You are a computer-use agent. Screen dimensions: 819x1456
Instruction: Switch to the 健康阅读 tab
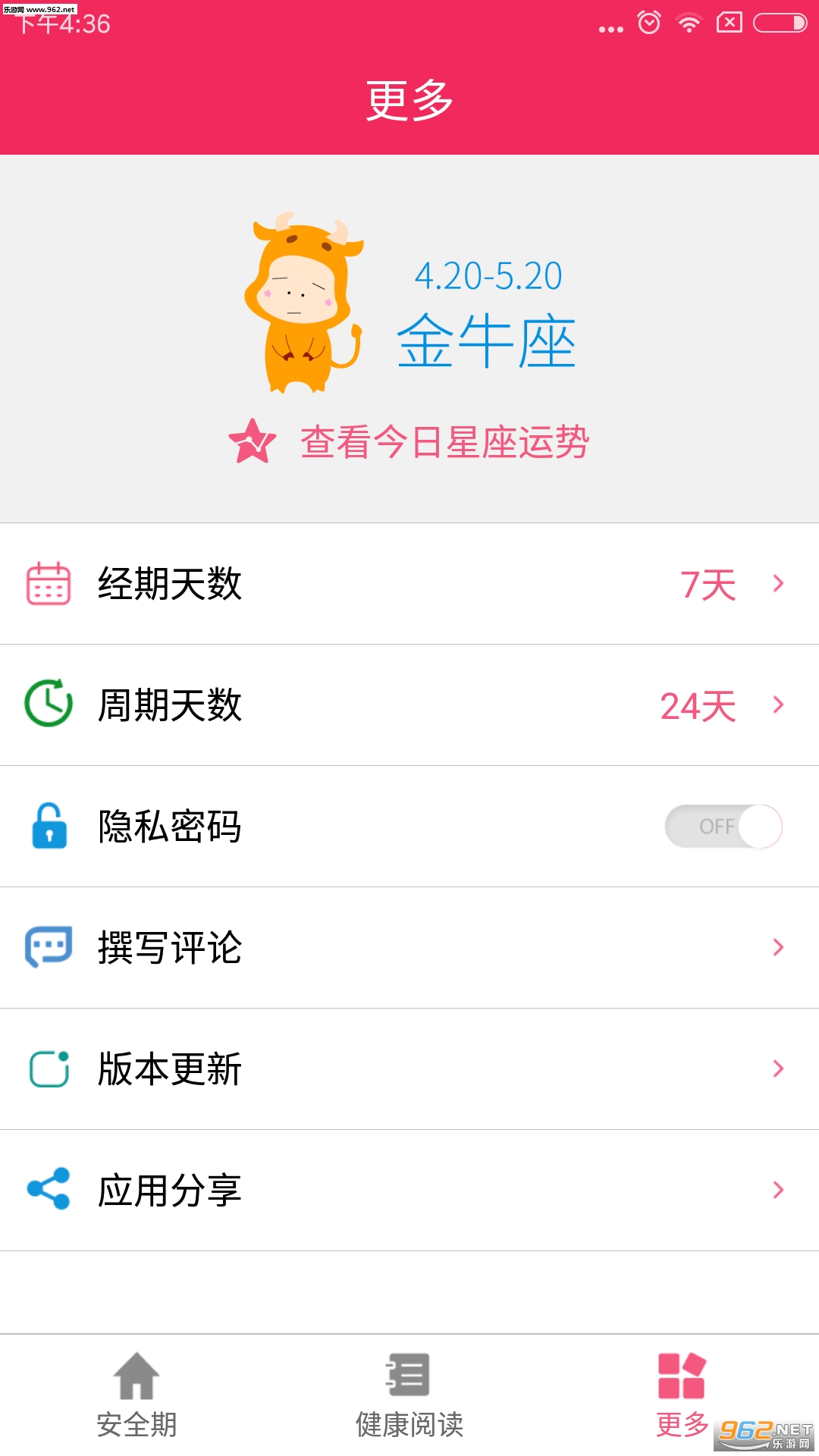coord(409,1395)
